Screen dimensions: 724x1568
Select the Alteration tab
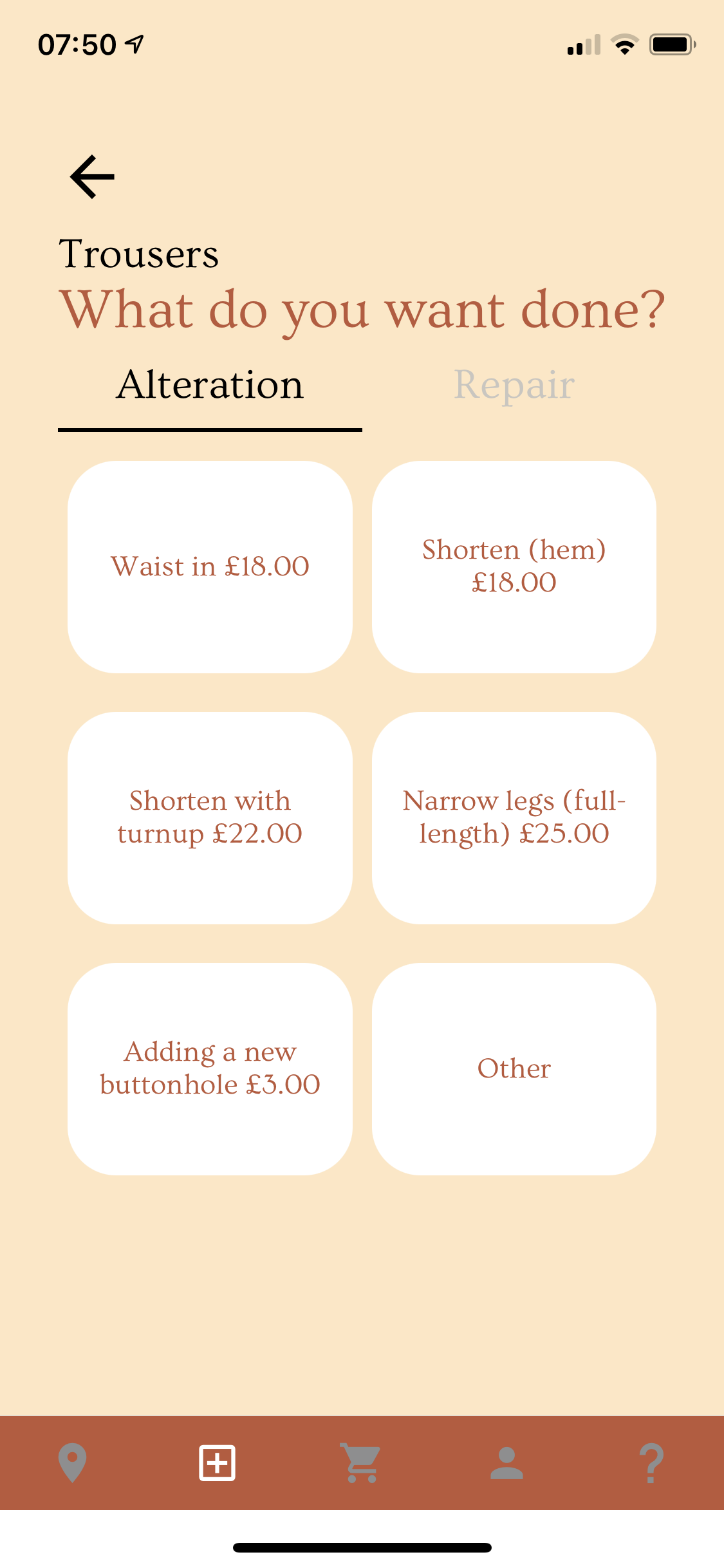click(210, 386)
